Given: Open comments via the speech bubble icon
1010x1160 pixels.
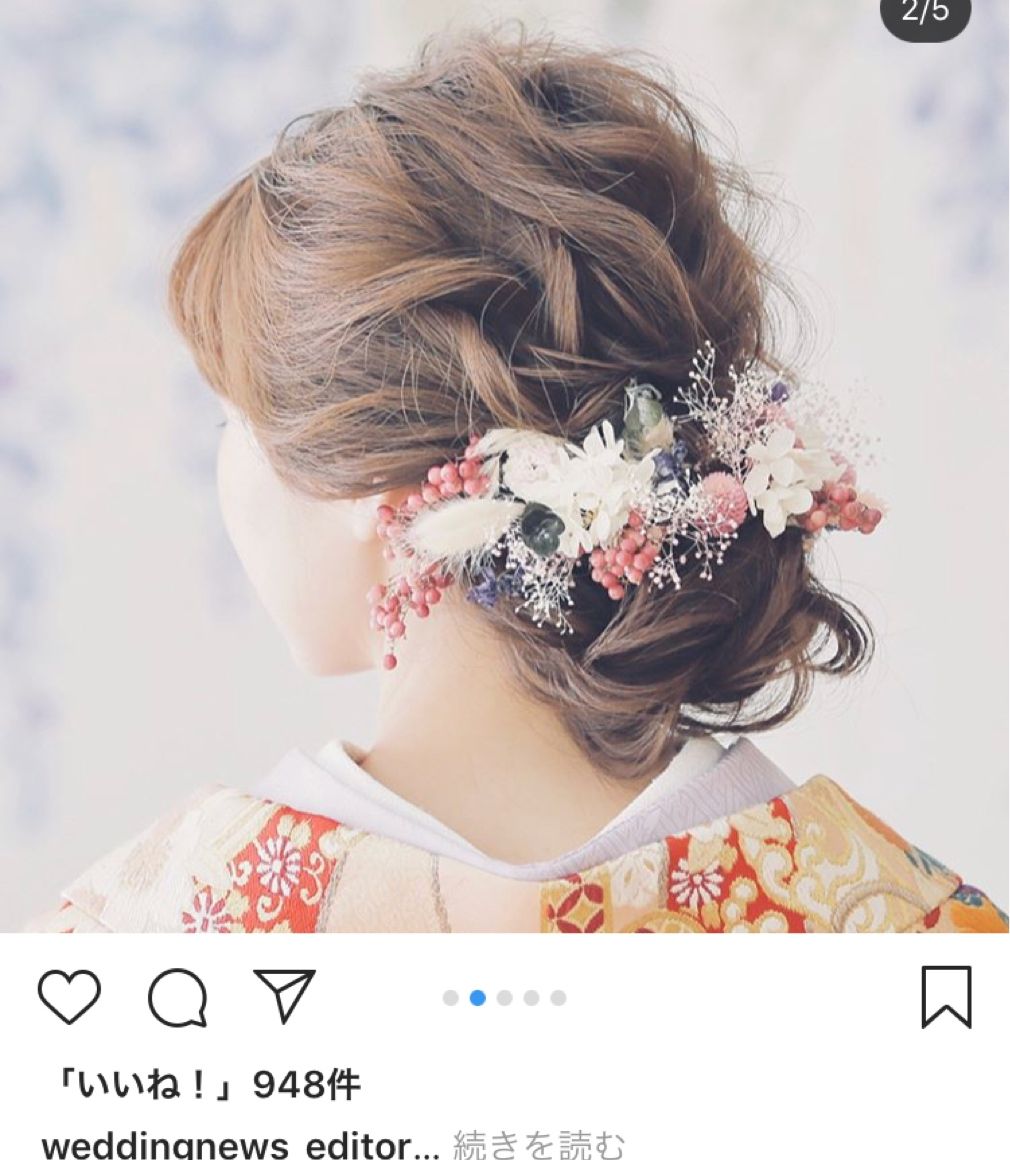Looking at the screenshot, I should point(178,998).
